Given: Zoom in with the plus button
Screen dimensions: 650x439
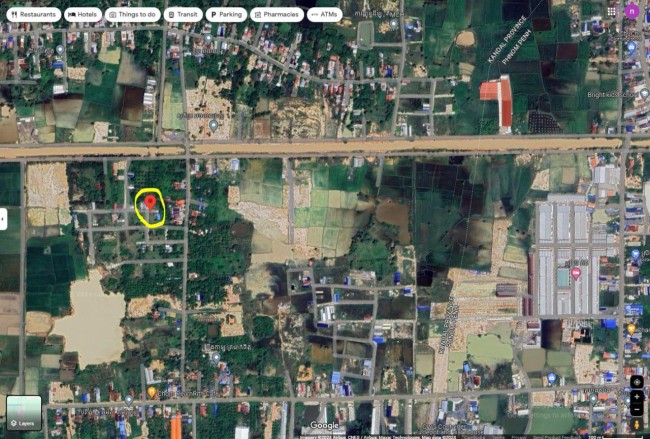Looking at the screenshot, I should pyautogui.click(x=636, y=397).
